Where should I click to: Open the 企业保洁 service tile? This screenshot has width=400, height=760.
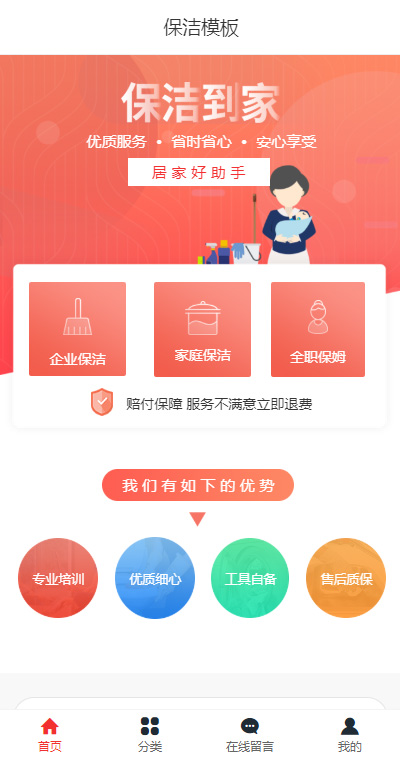78,329
